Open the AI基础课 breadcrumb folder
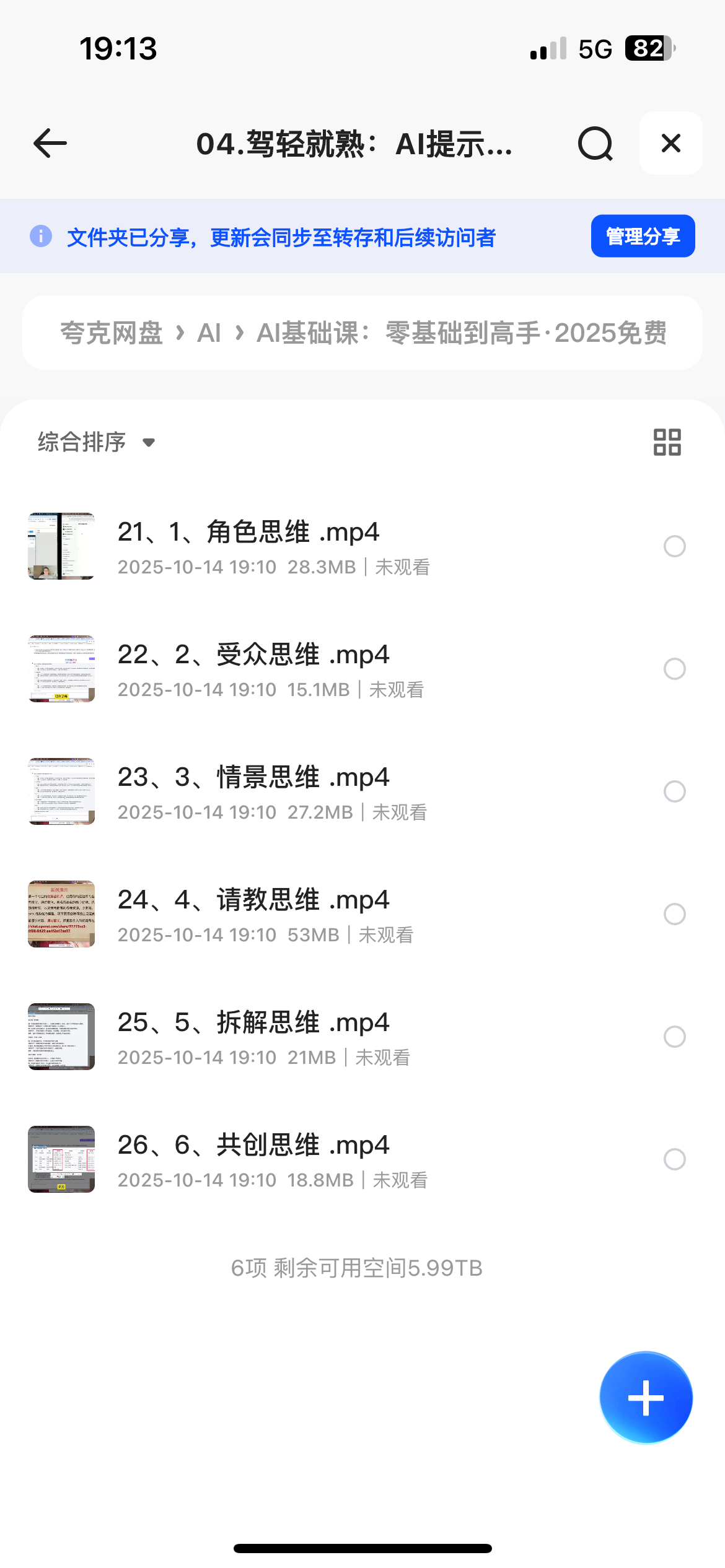 (x=461, y=333)
